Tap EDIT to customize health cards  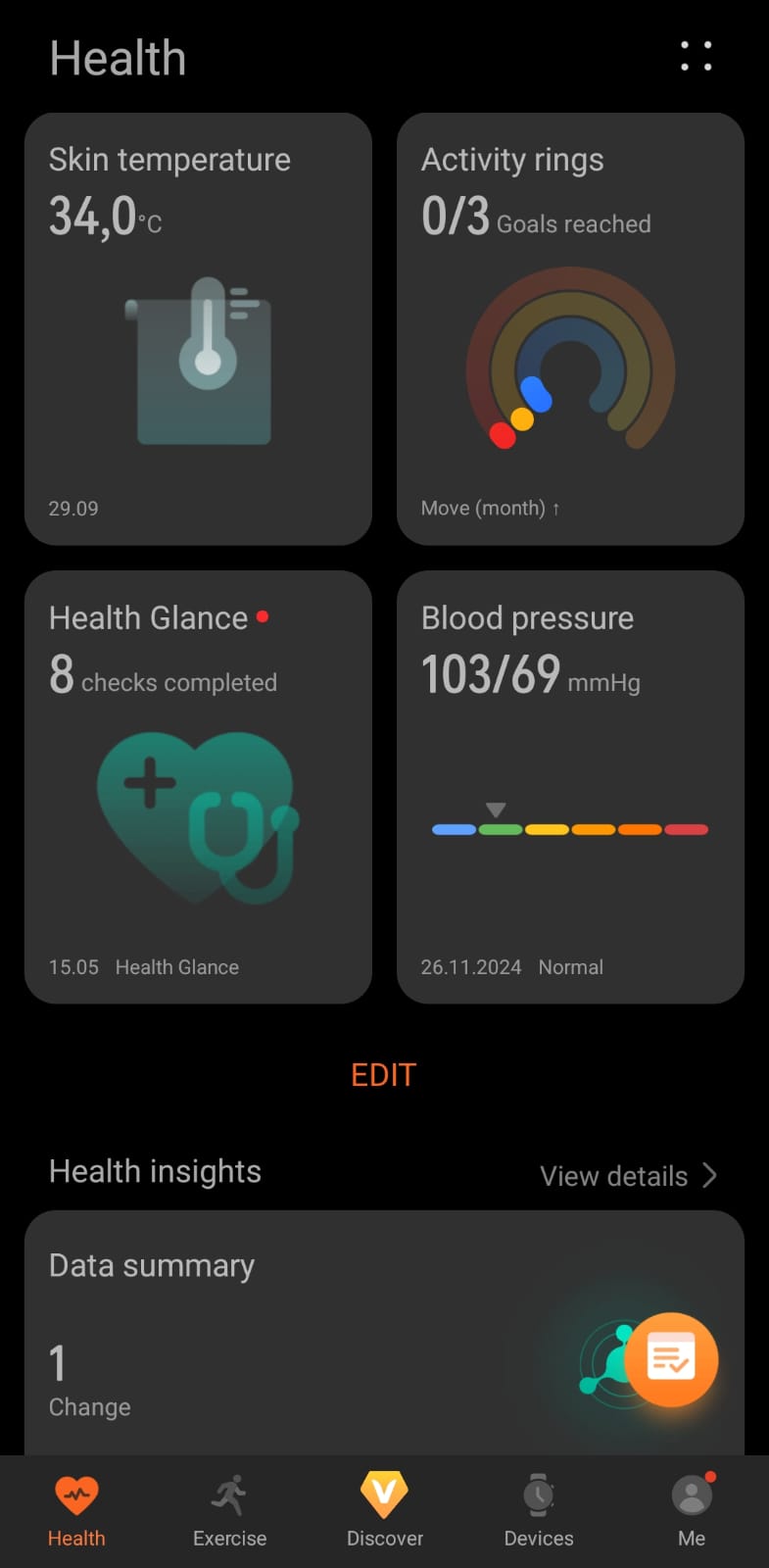pyautogui.click(x=383, y=1075)
